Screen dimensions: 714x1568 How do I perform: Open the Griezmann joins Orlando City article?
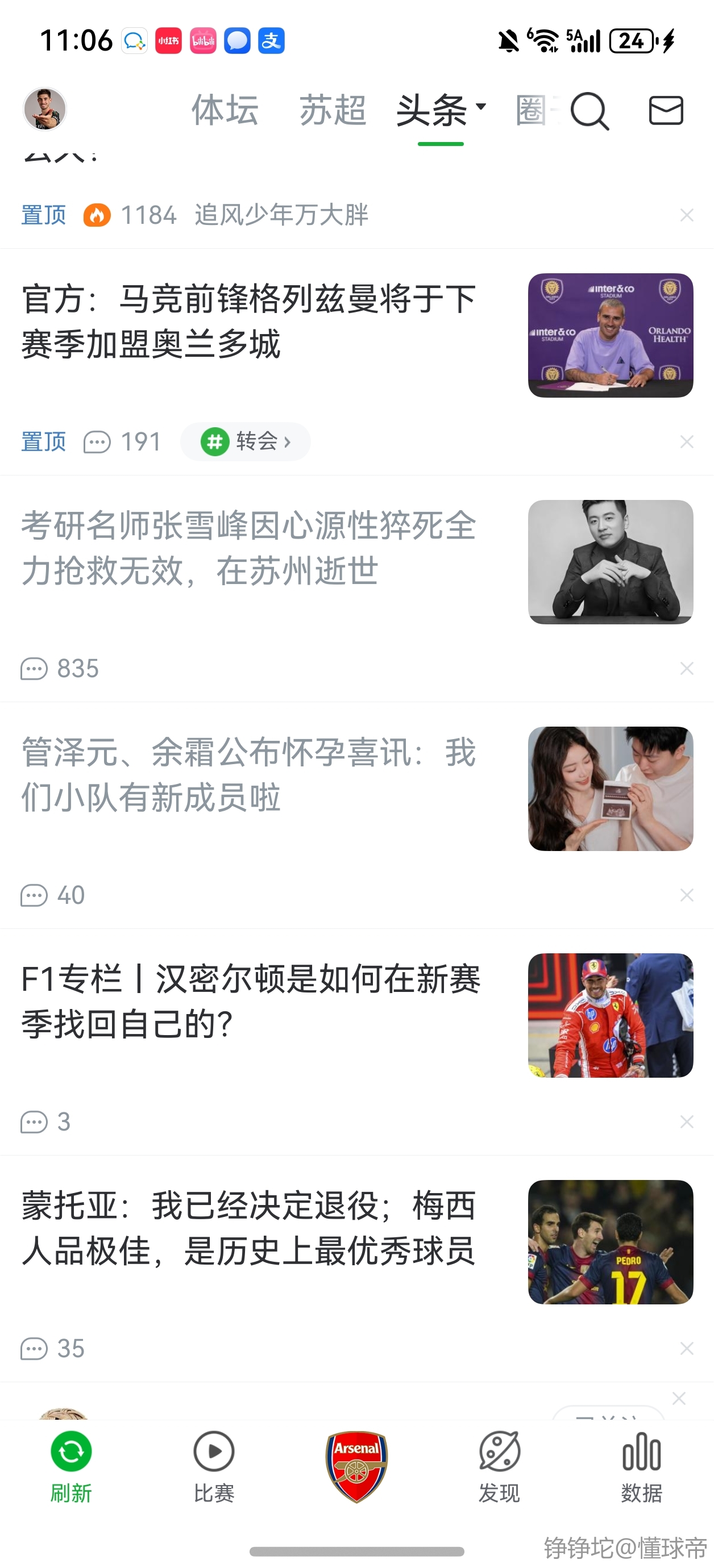pyautogui.click(x=248, y=322)
